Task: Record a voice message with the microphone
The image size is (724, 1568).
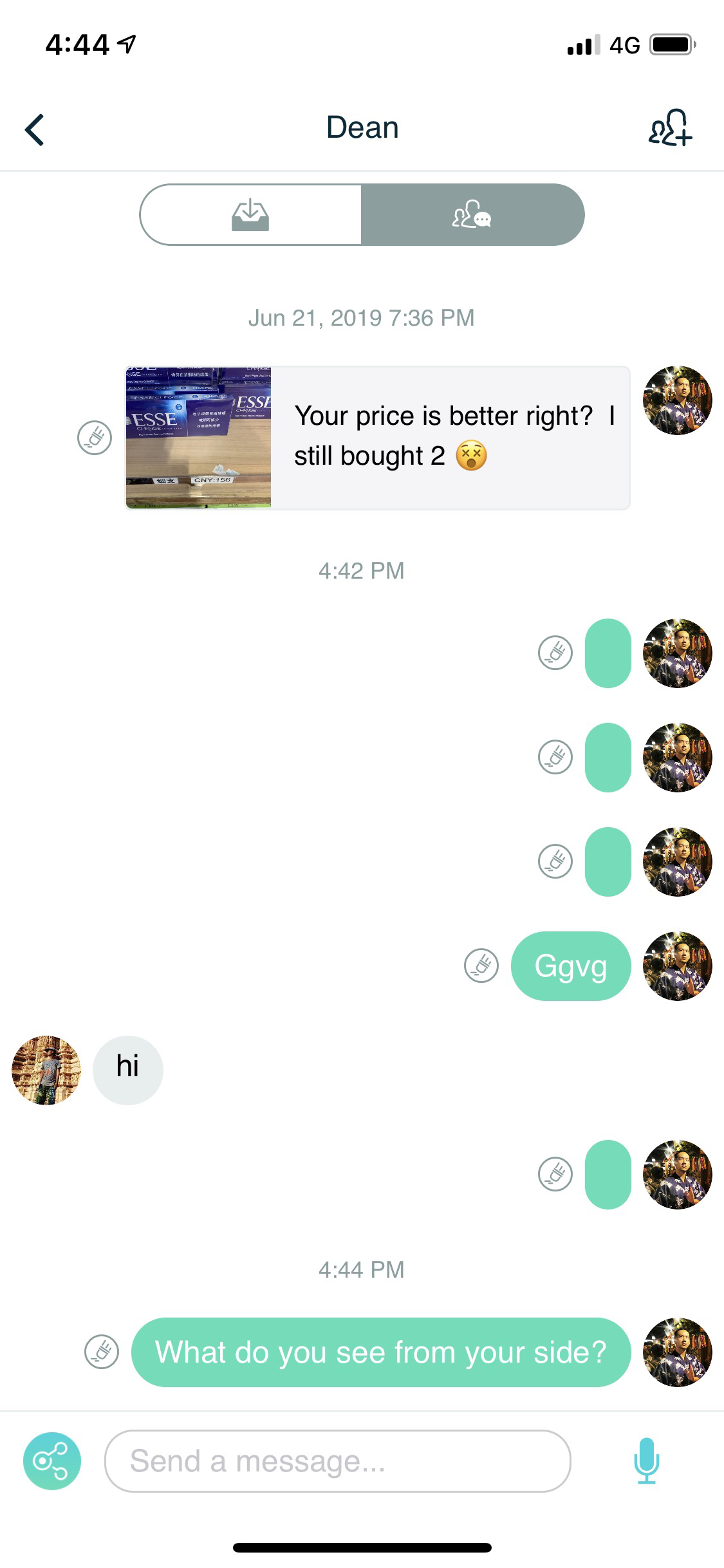Action: click(646, 1461)
